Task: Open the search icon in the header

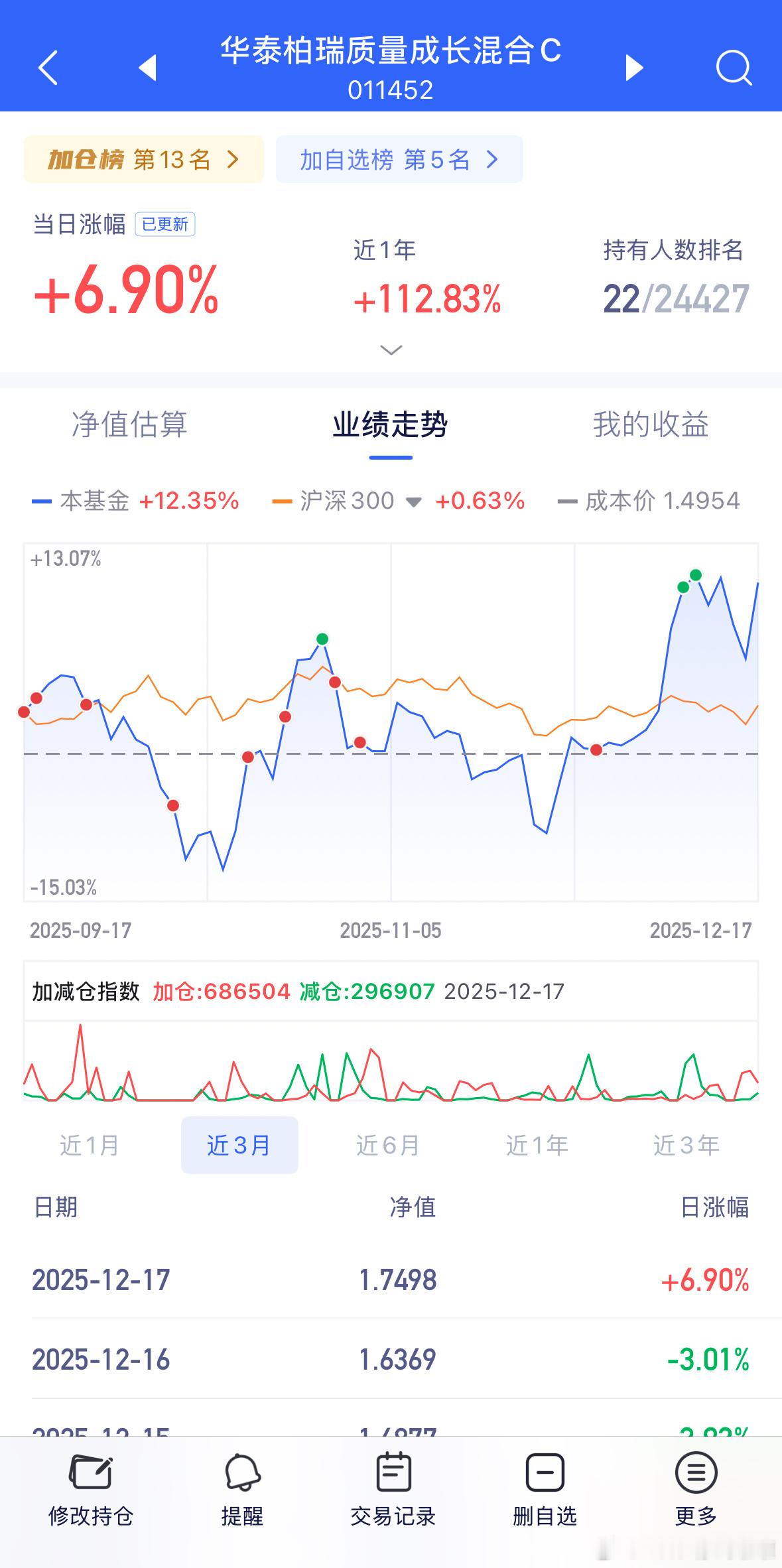Action: pos(734,68)
